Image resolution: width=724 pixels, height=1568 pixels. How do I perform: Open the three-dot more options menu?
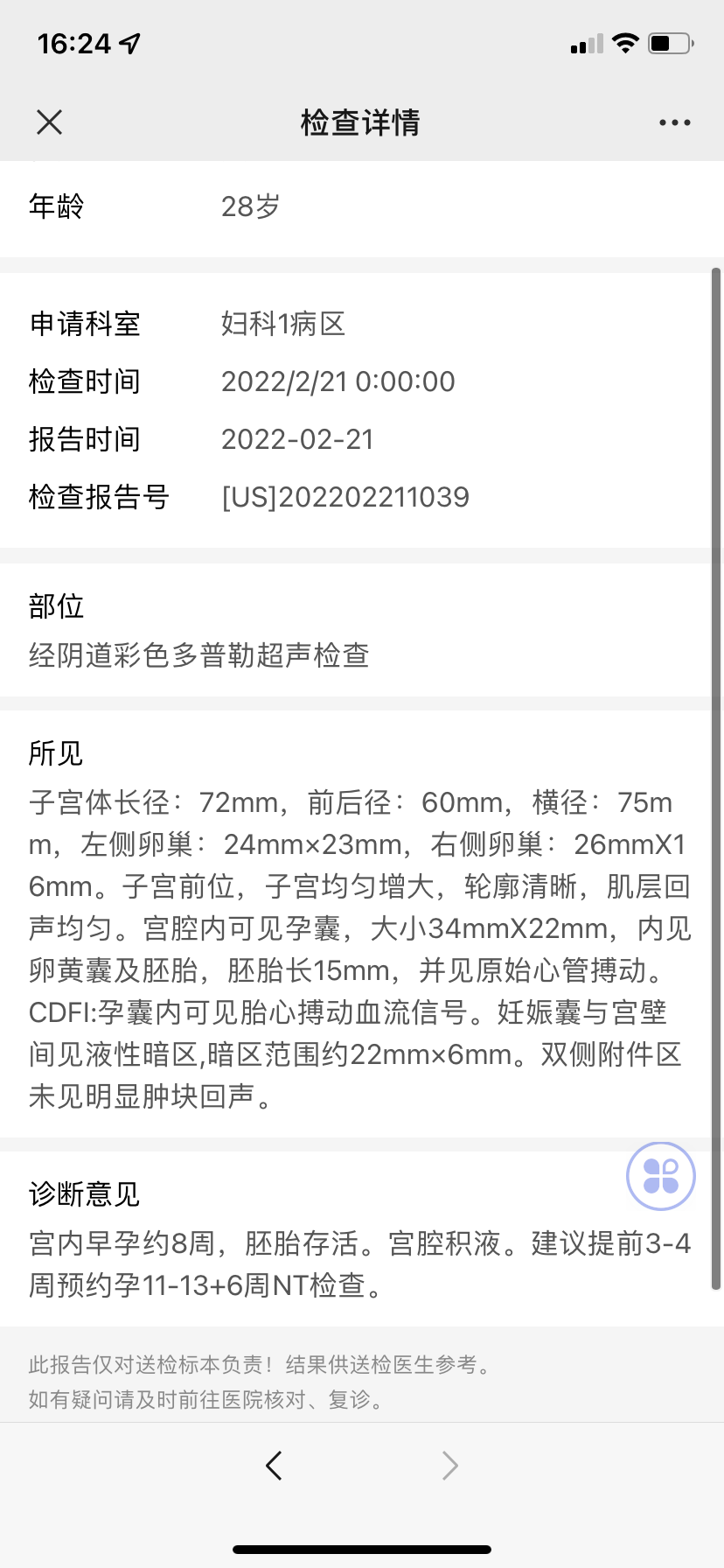tap(674, 122)
